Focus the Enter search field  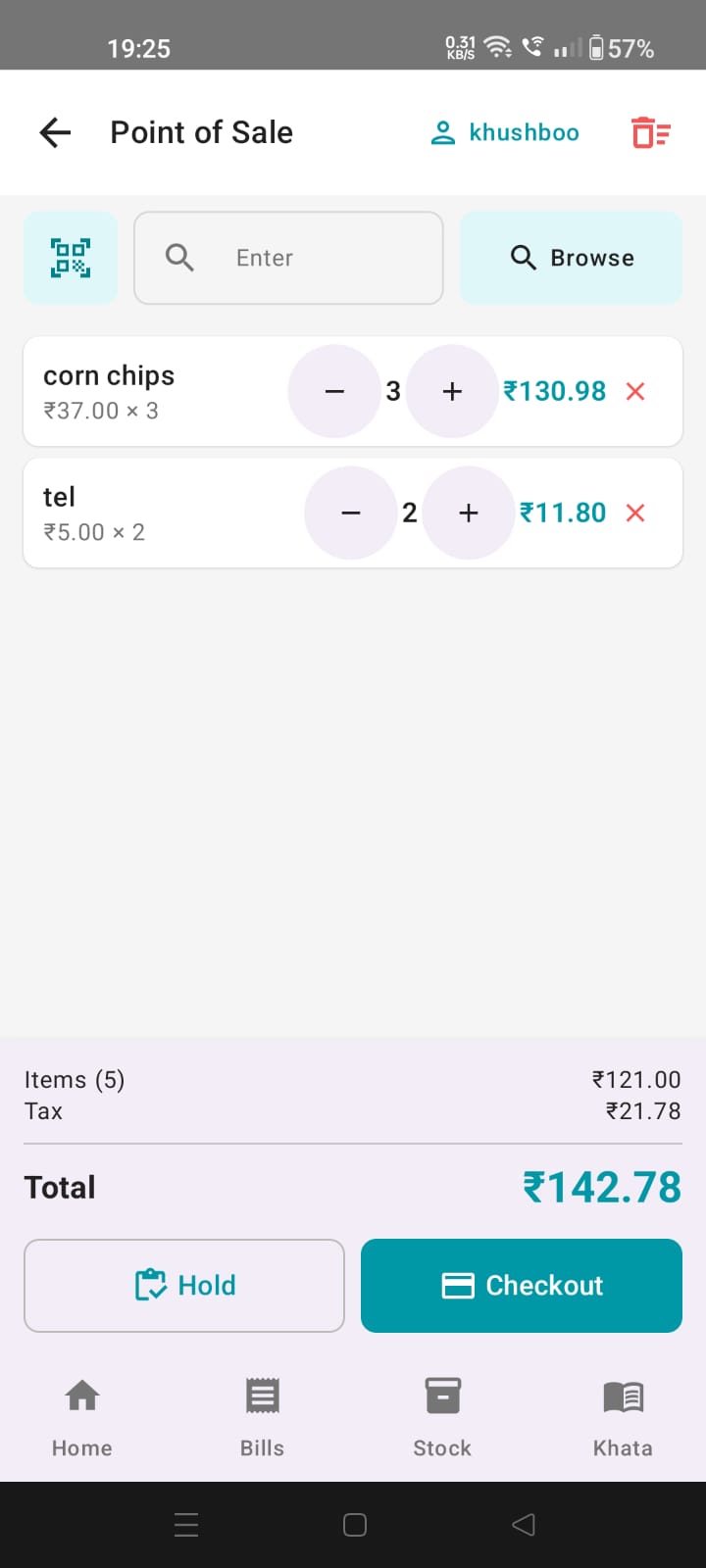[288, 258]
